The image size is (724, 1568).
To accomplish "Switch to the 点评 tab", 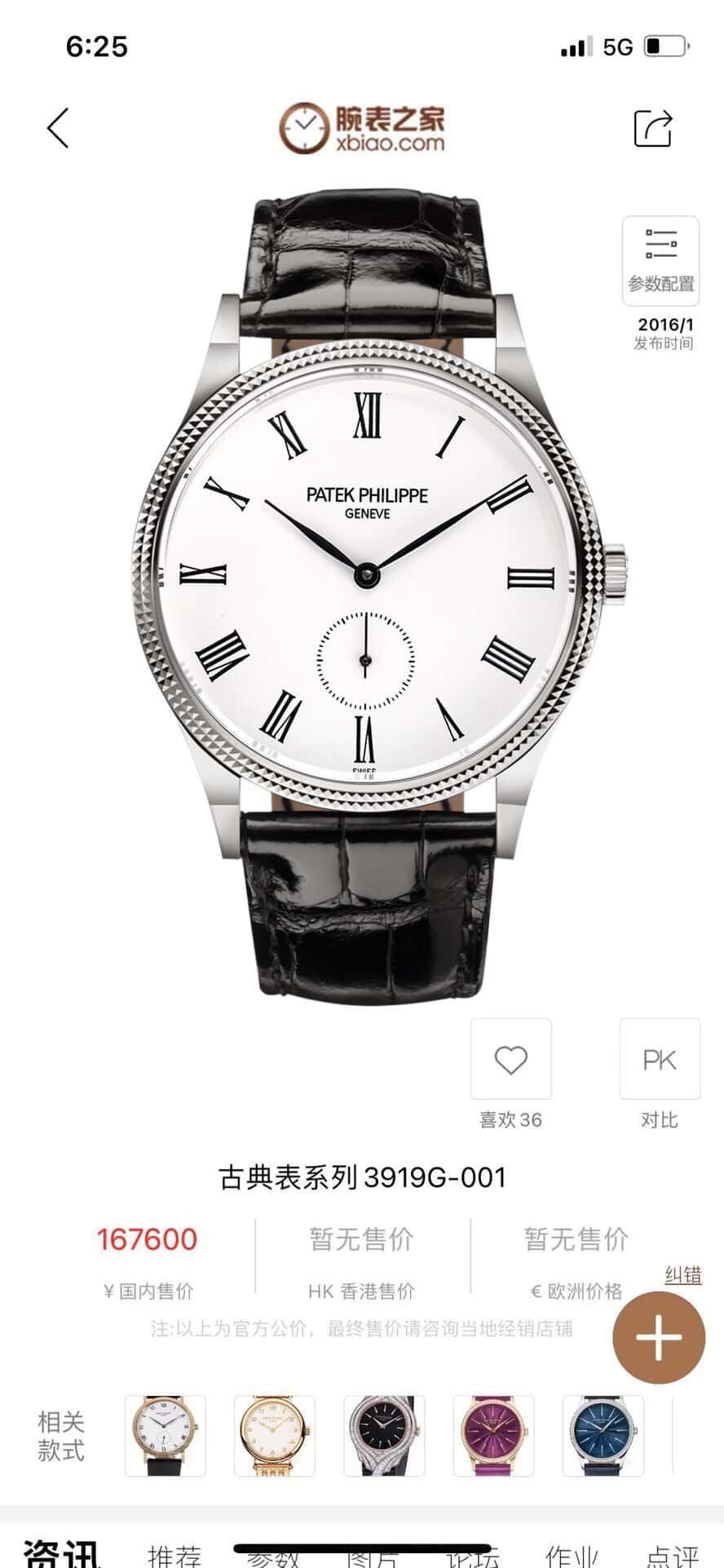I will [673, 1555].
